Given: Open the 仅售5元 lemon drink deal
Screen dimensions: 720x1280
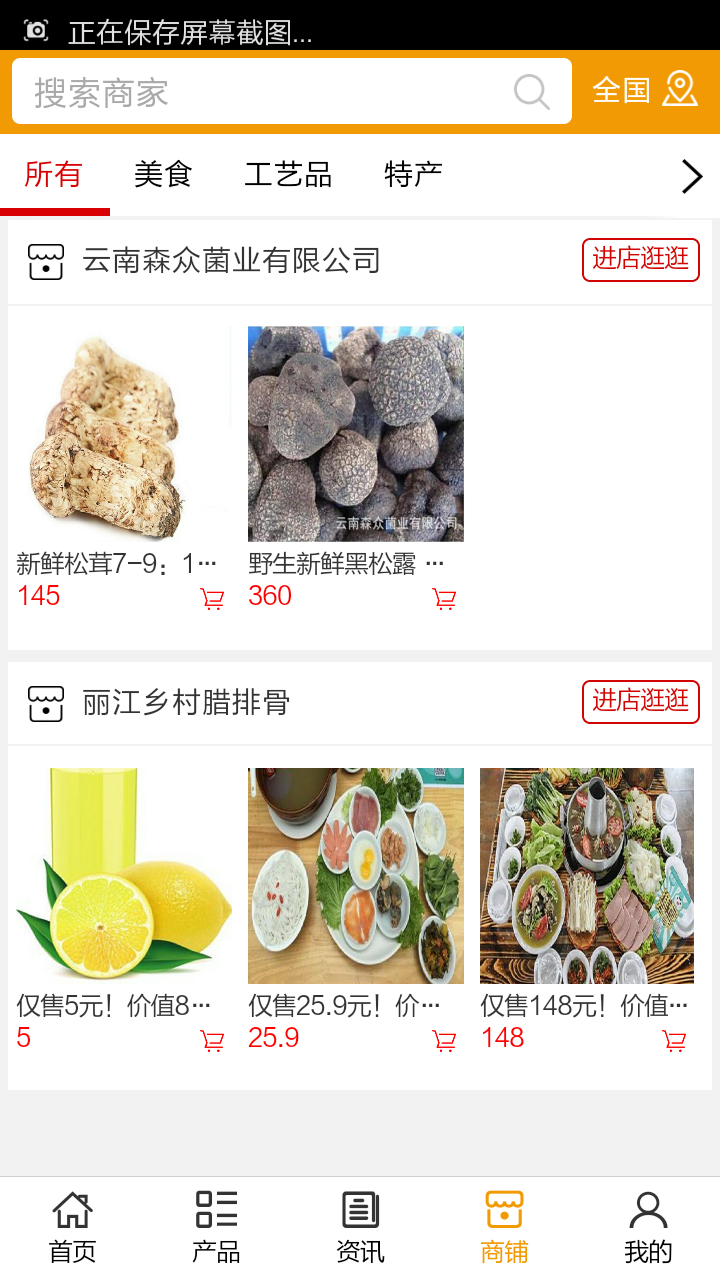Looking at the screenshot, I should [x=124, y=876].
